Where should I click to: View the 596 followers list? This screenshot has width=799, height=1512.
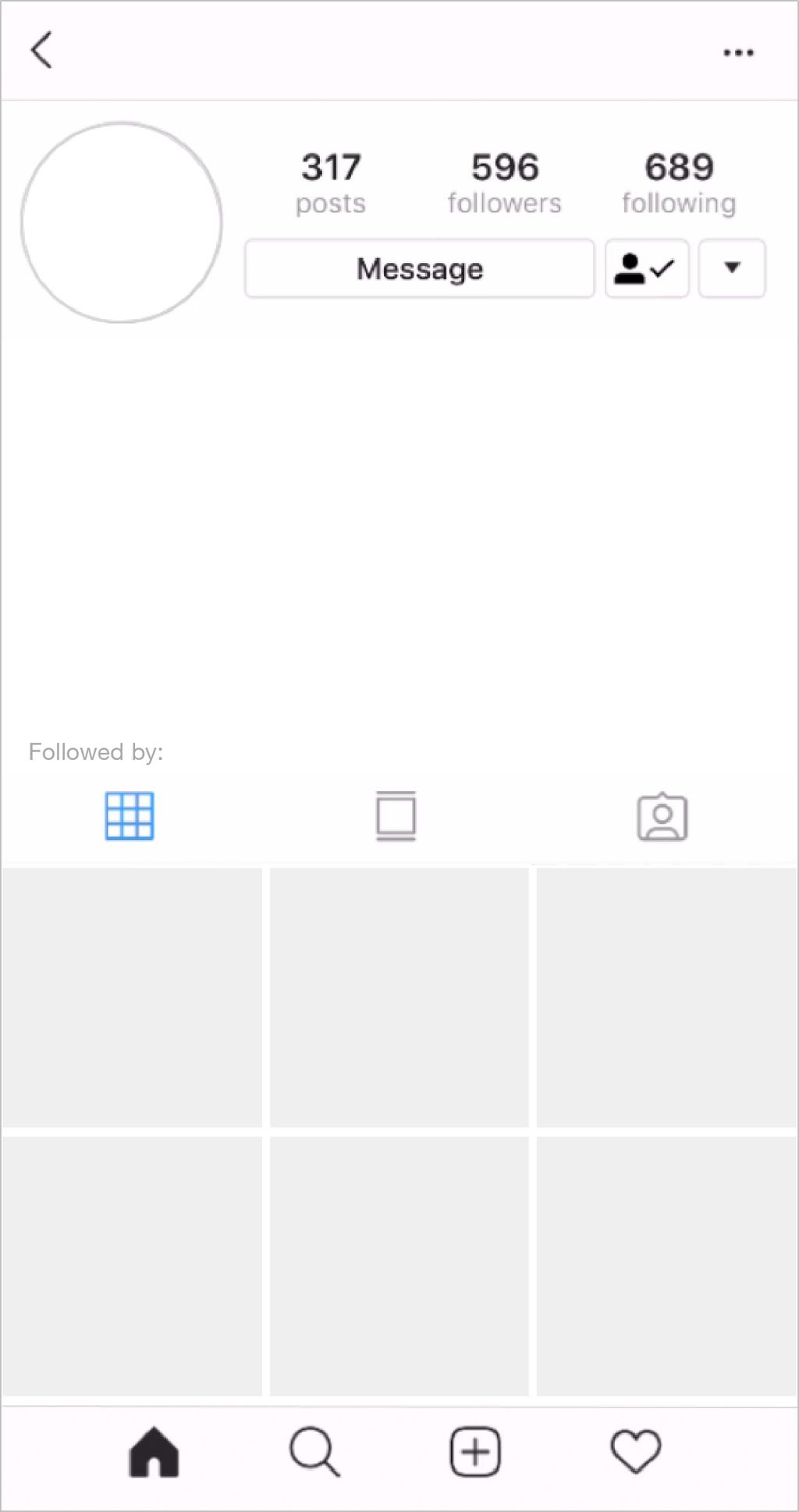point(504,183)
